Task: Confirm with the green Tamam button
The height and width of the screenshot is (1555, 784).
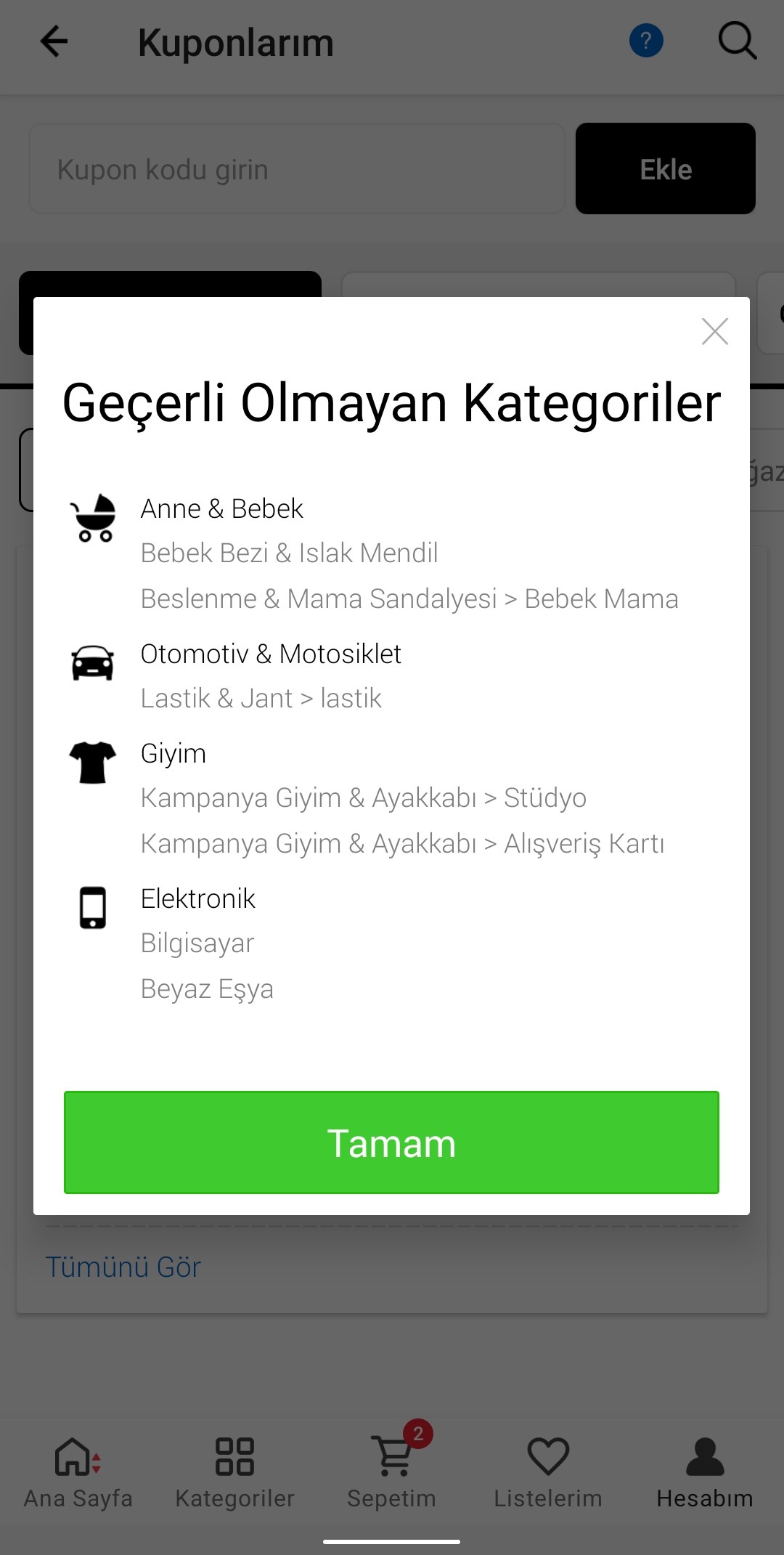Action: [x=391, y=1142]
